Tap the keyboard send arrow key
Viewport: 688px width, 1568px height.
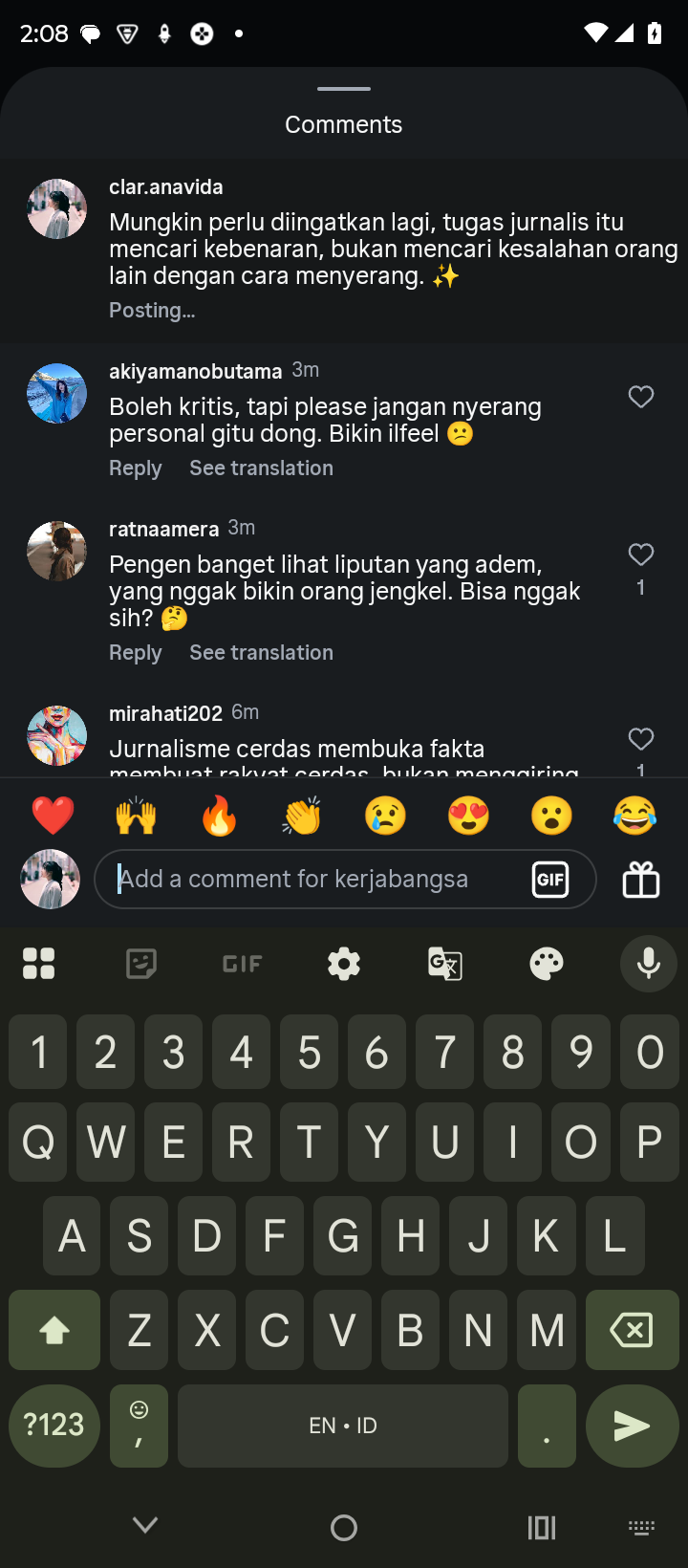pos(632,1426)
